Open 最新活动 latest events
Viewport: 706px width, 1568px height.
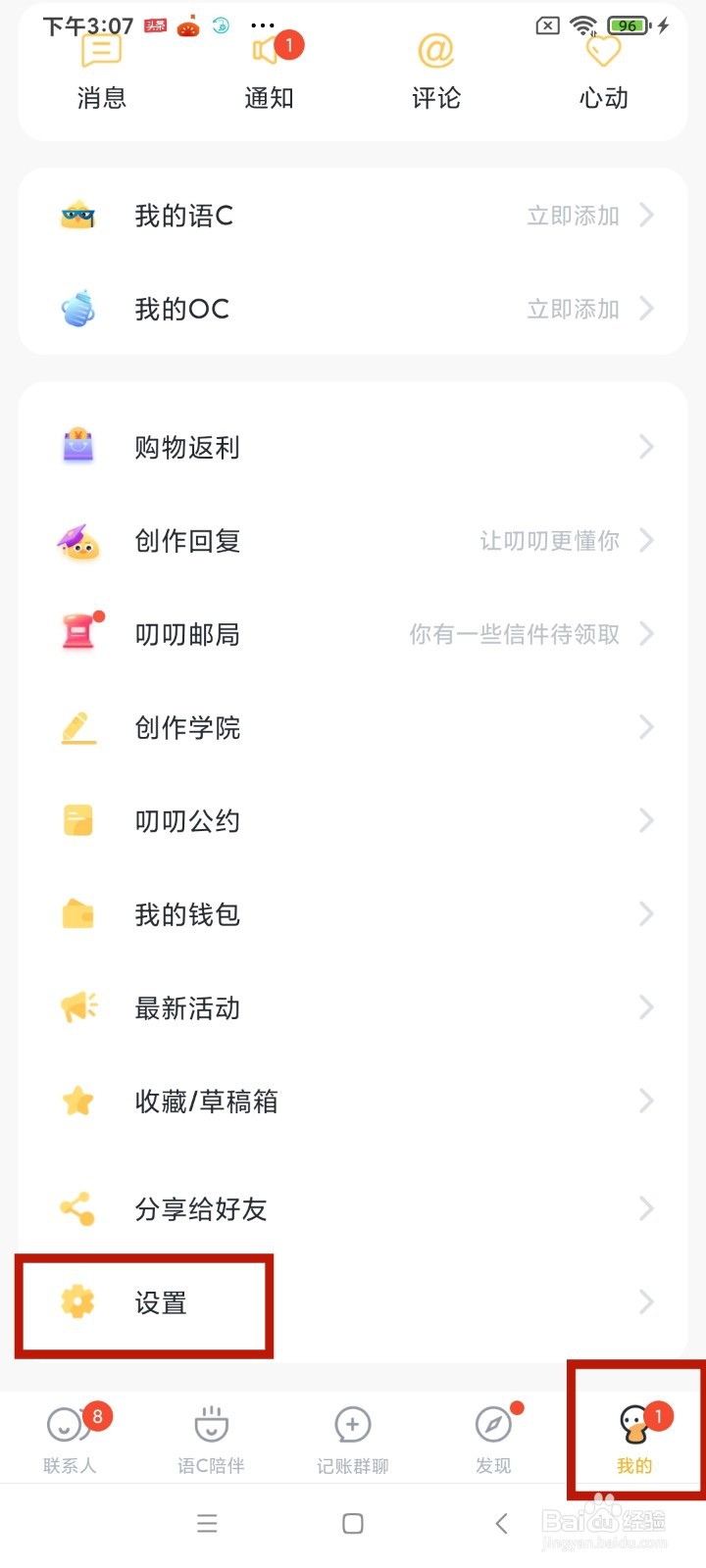353,1007
